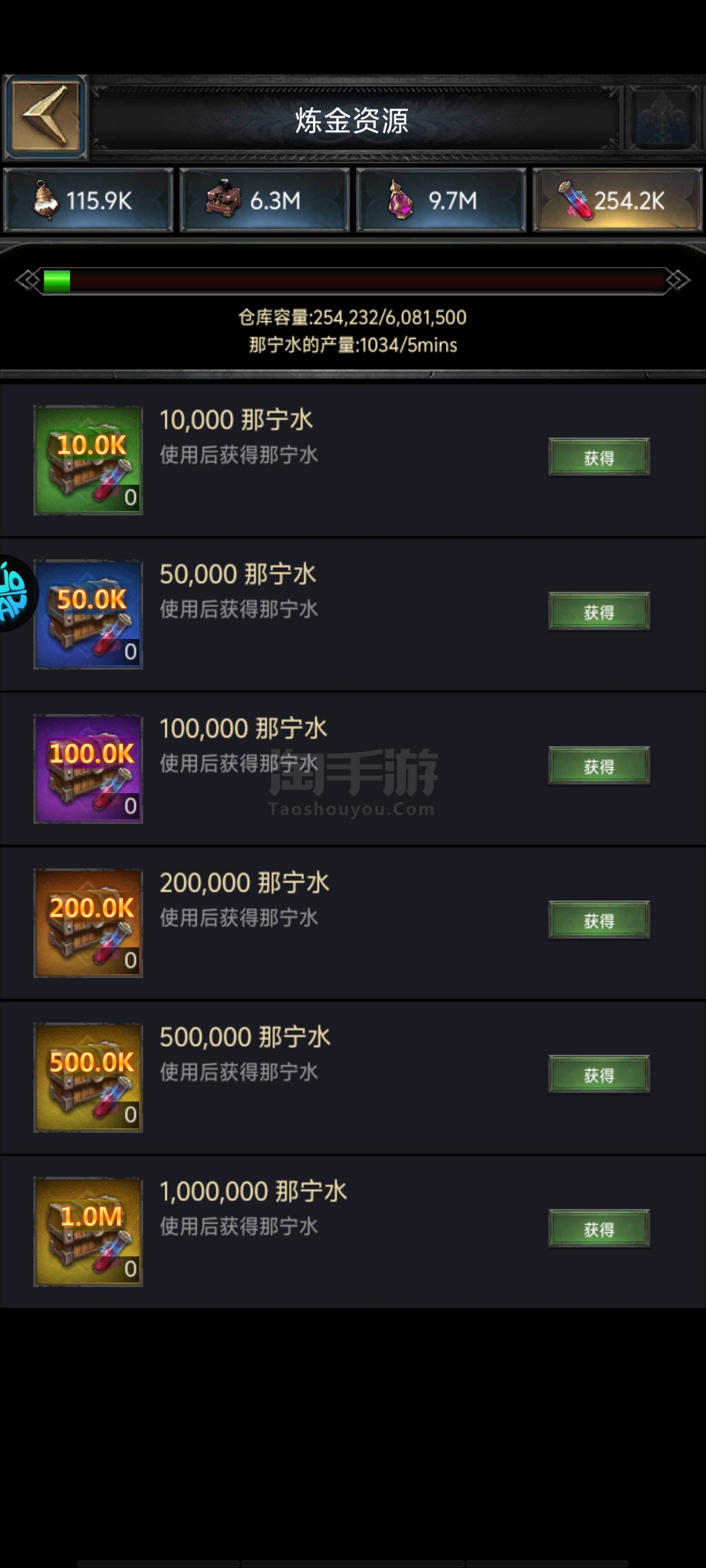
Task: Tap 获得 for 1,000,000 那宁水
Action: click(599, 1228)
